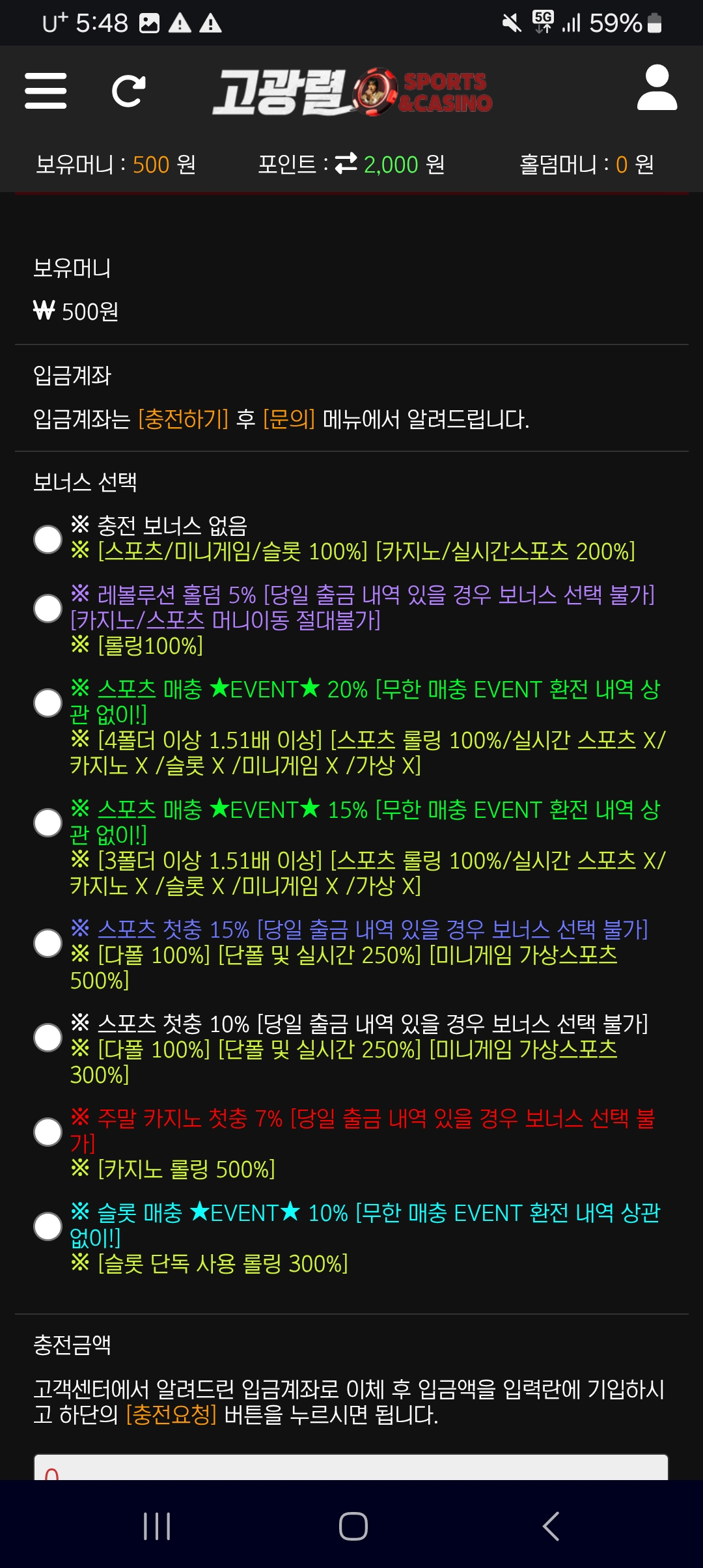Select 스포츠 첫충 10% bonus
The width and height of the screenshot is (703, 1568).
pyautogui.click(x=48, y=1037)
